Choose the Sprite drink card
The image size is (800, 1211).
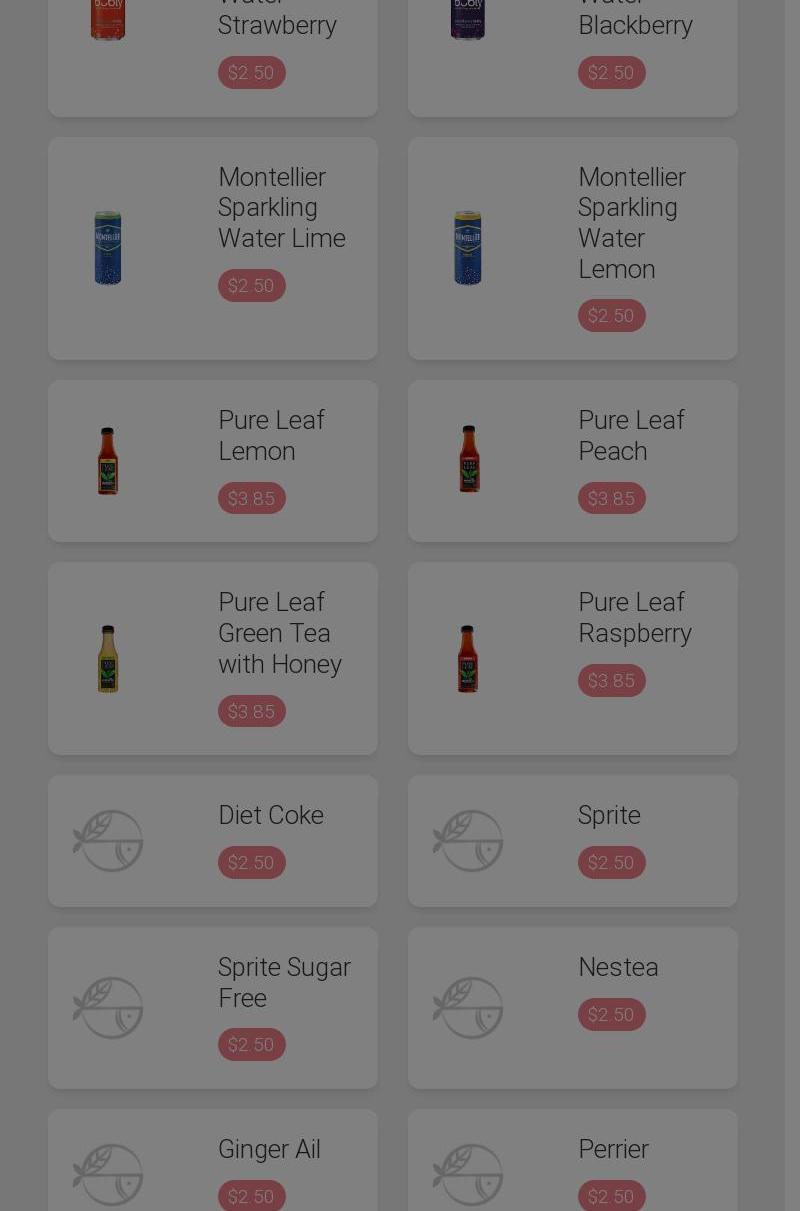(572, 840)
